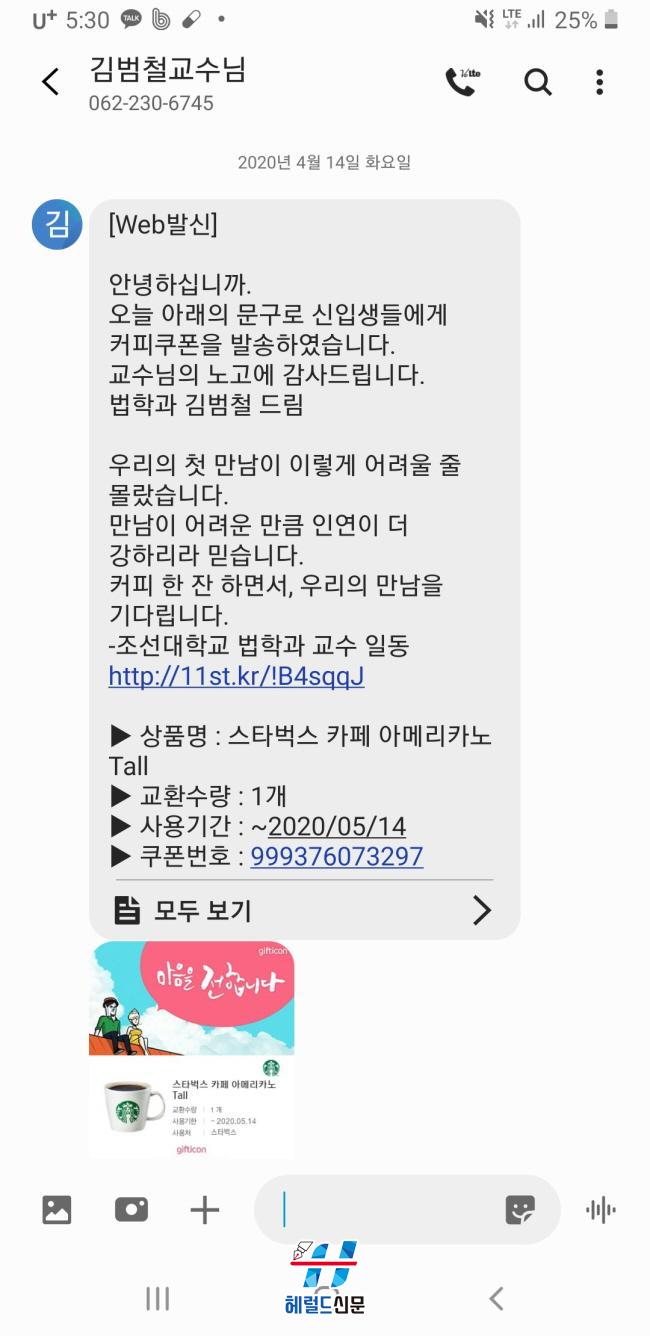This screenshot has width=650, height=1336.
Task: Tap the system back button
Action: tap(496, 1298)
